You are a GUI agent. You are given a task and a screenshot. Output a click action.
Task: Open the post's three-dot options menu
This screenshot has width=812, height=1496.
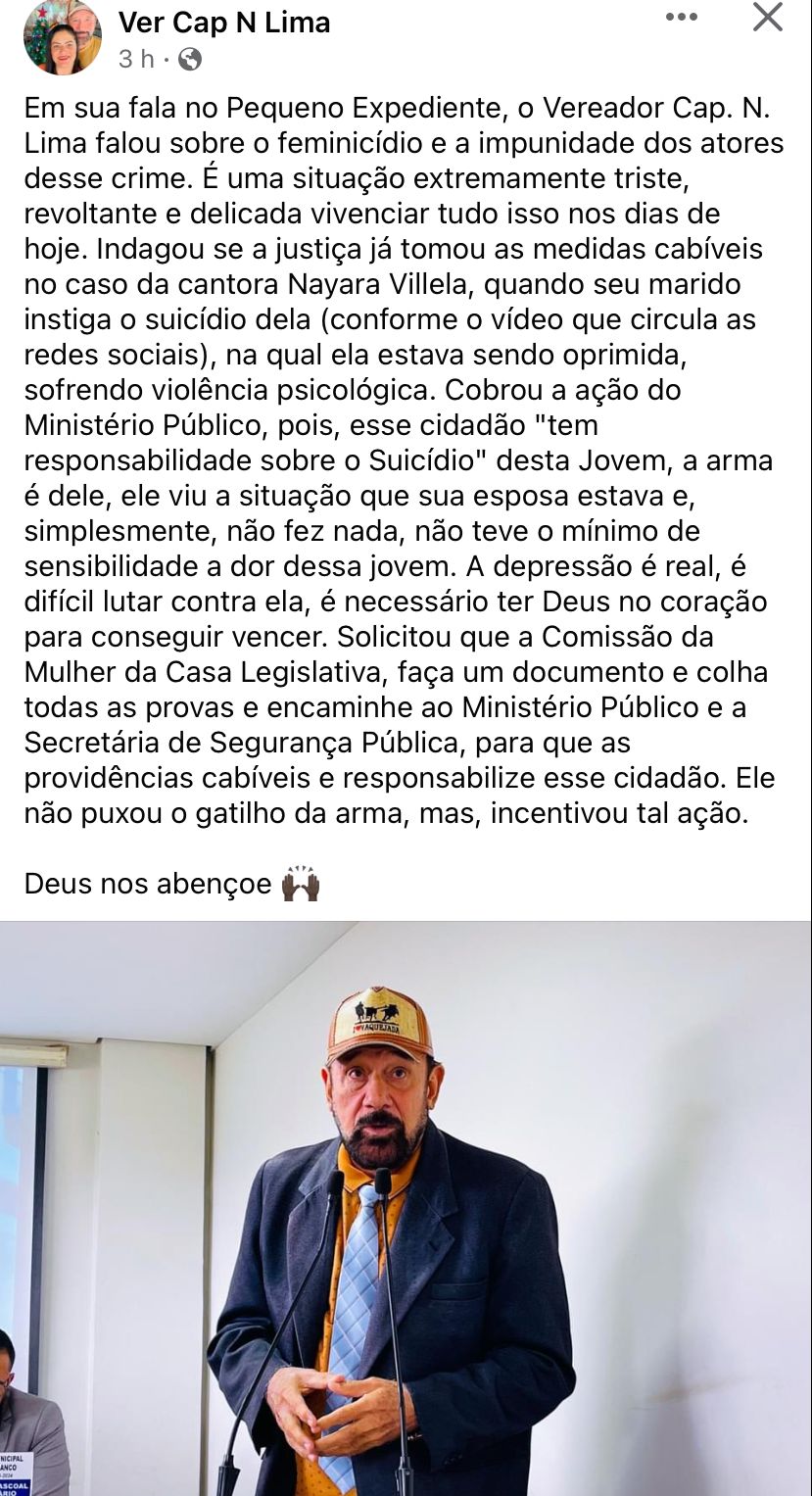click(681, 17)
